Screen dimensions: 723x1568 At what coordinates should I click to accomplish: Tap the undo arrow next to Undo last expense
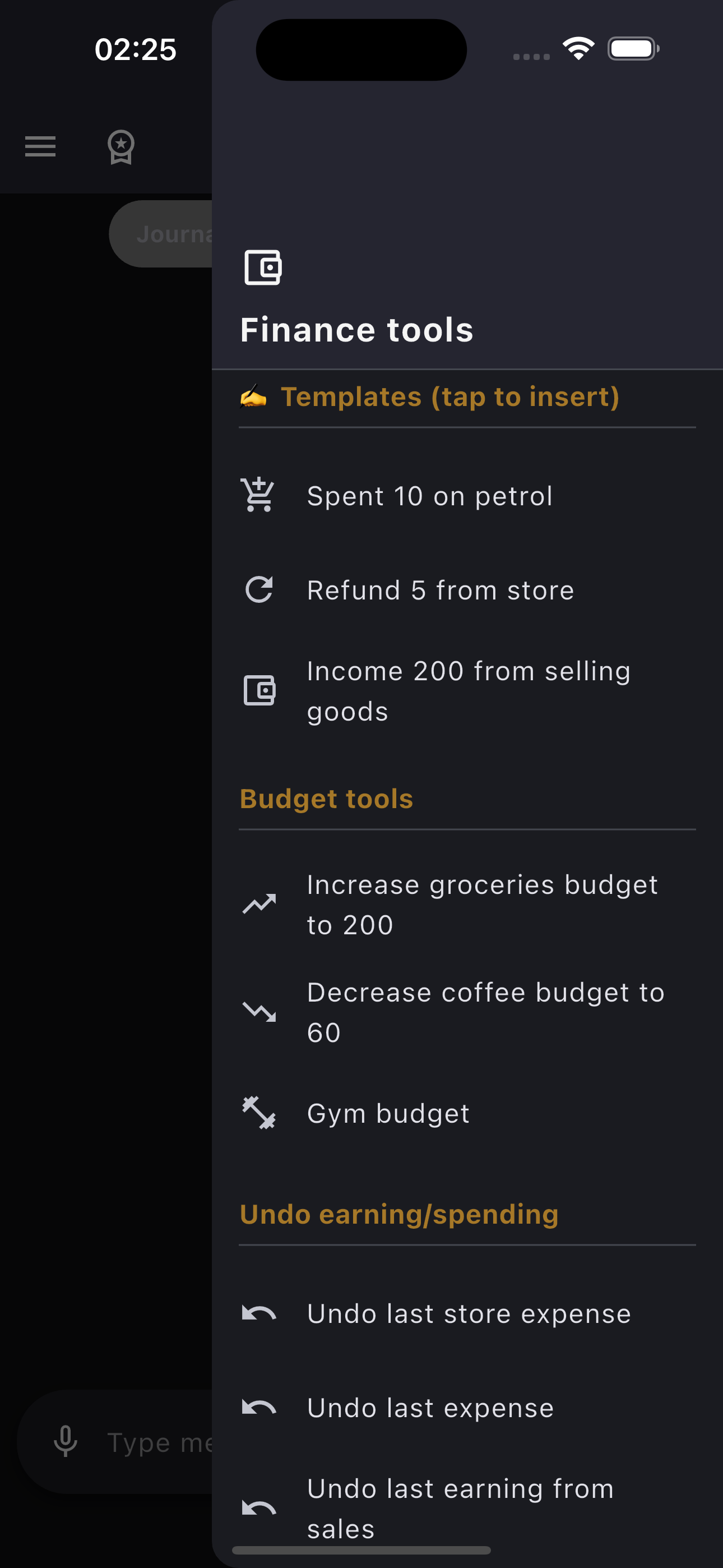(259, 1406)
